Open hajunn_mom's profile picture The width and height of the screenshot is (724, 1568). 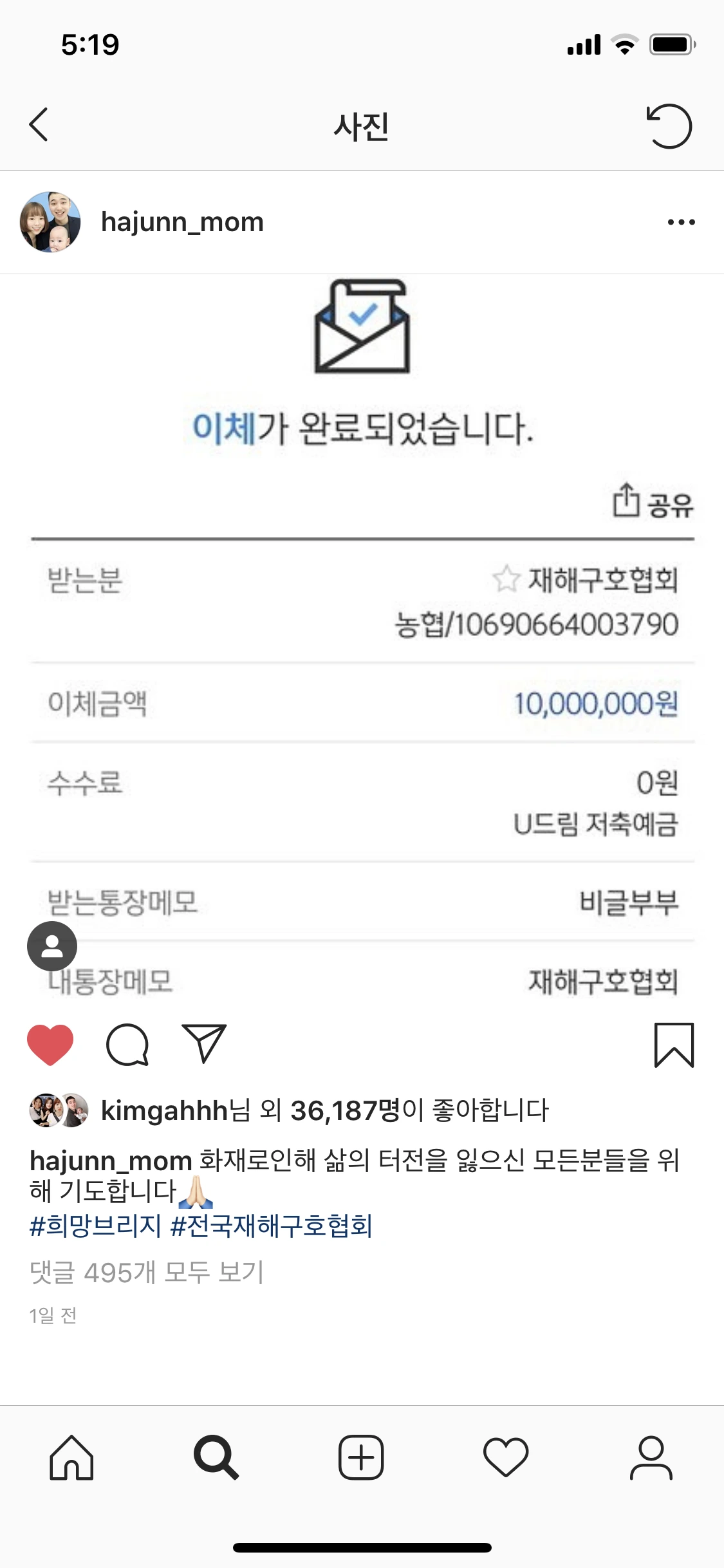click(x=50, y=222)
